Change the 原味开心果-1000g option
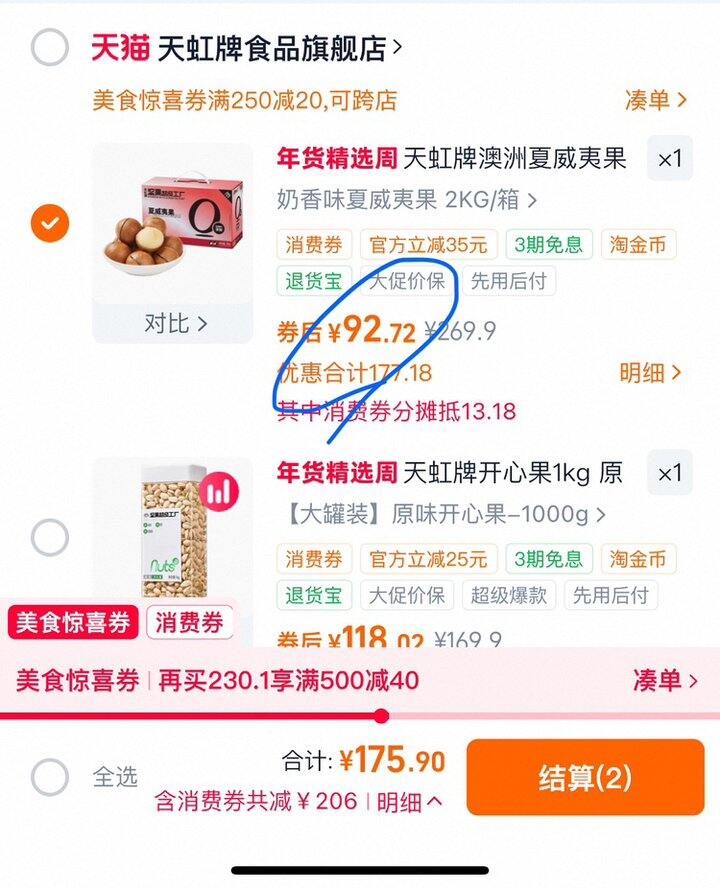Screen dimensions: 720x888 tap(441, 514)
